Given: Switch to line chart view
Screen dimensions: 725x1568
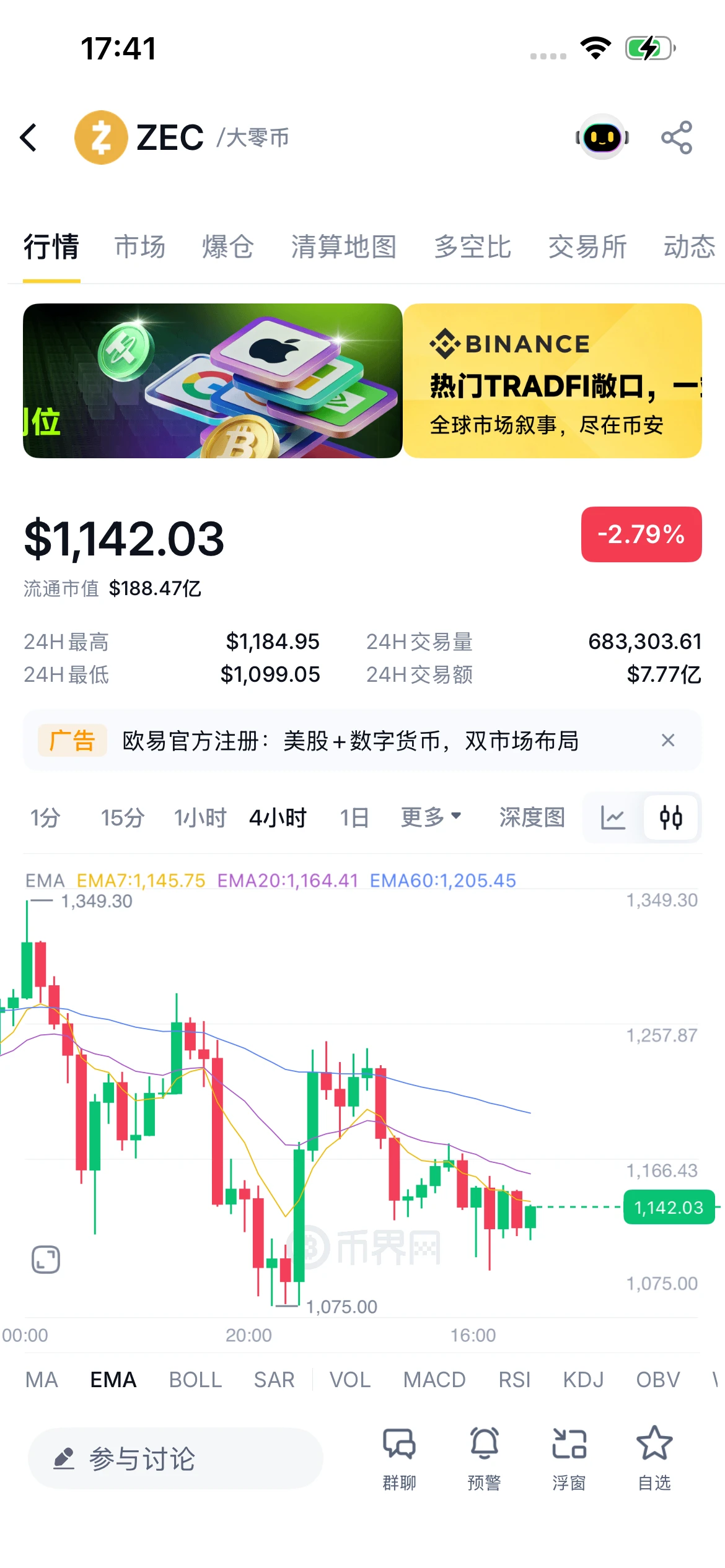Looking at the screenshot, I should [x=613, y=817].
